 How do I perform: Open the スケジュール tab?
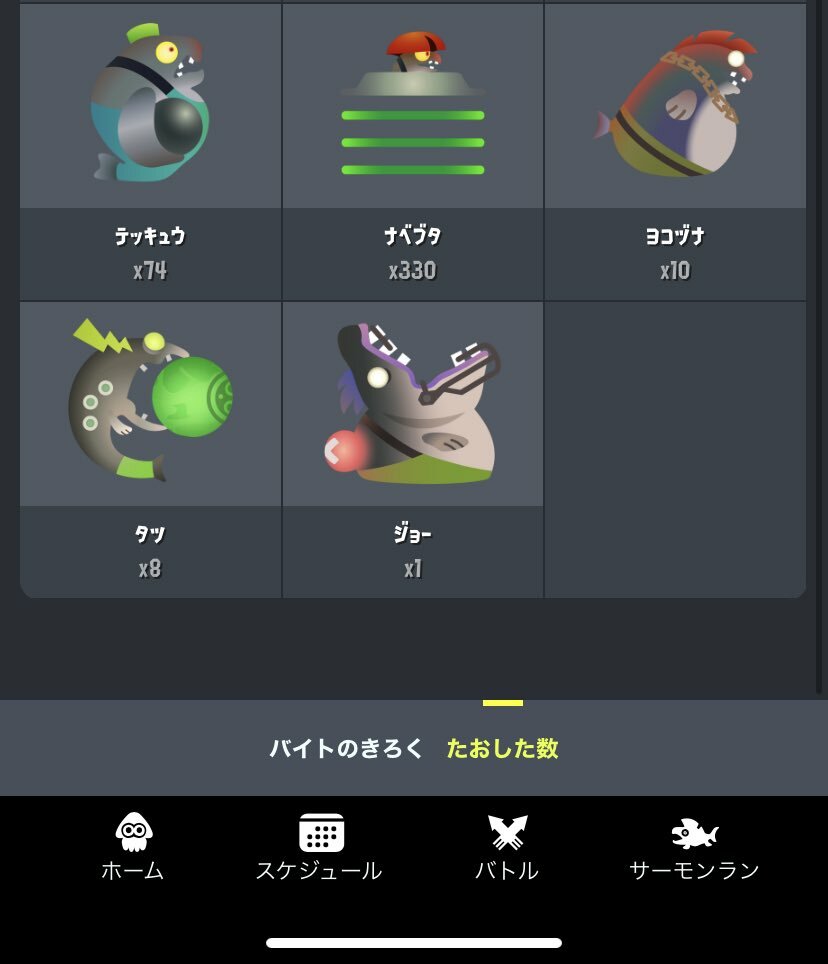[x=319, y=847]
